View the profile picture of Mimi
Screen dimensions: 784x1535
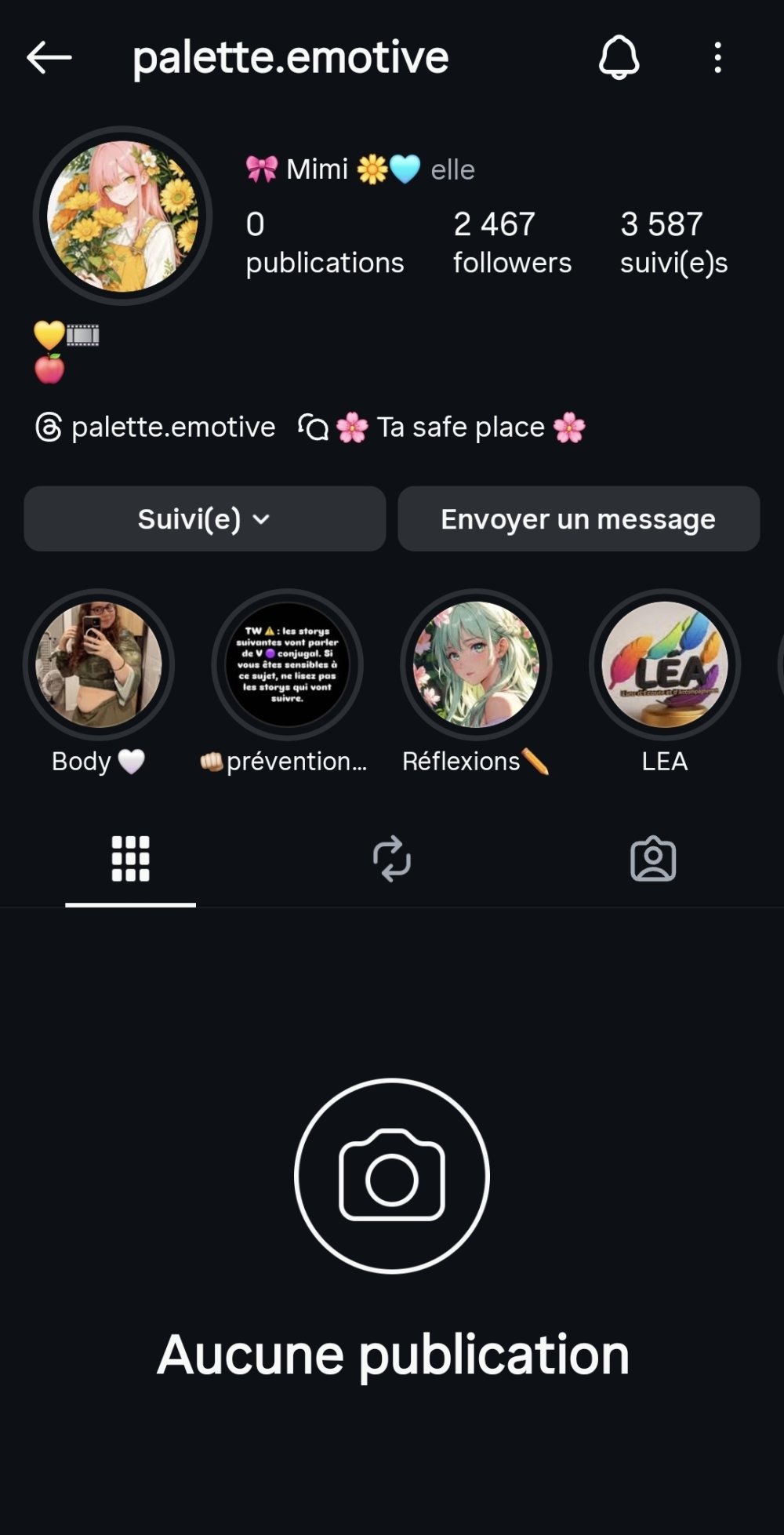[x=122, y=216]
